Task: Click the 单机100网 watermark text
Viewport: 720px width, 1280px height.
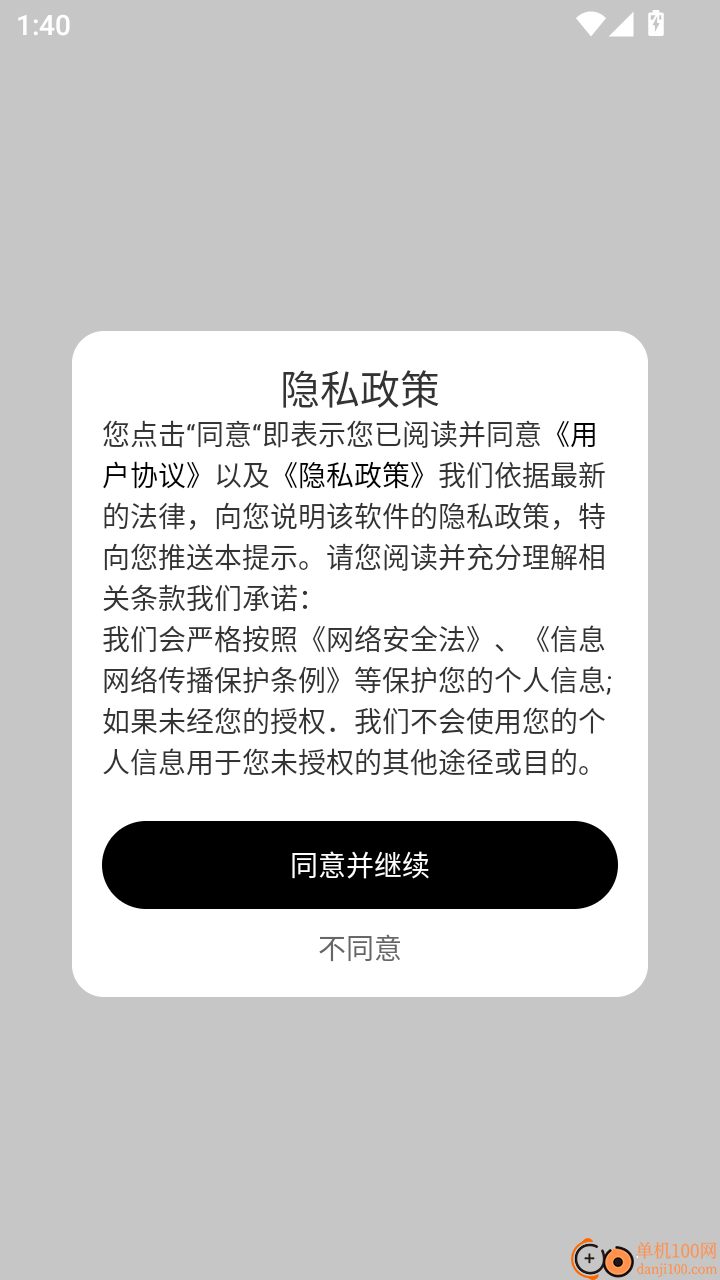Action: click(x=676, y=1249)
